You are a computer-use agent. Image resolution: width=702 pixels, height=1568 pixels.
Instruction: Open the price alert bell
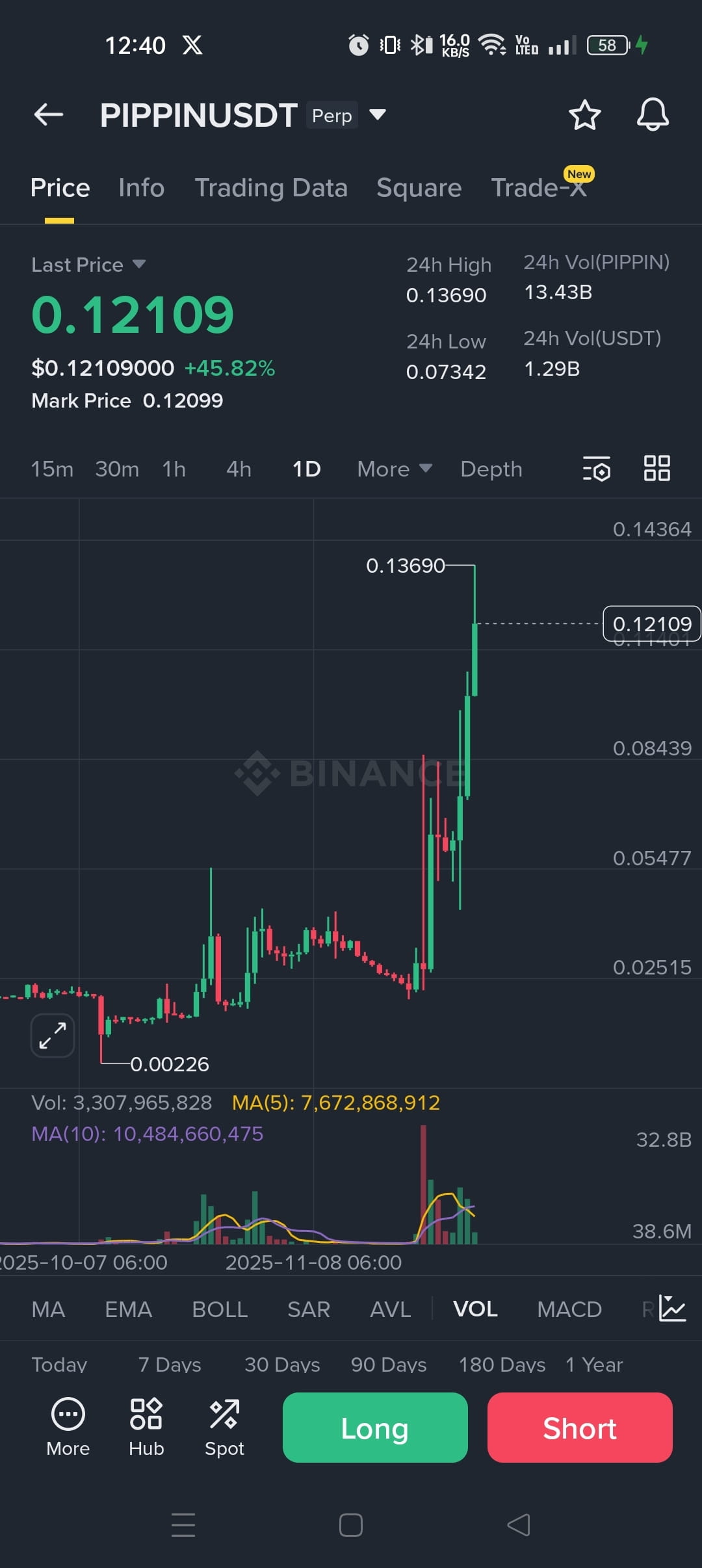click(x=652, y=115)
